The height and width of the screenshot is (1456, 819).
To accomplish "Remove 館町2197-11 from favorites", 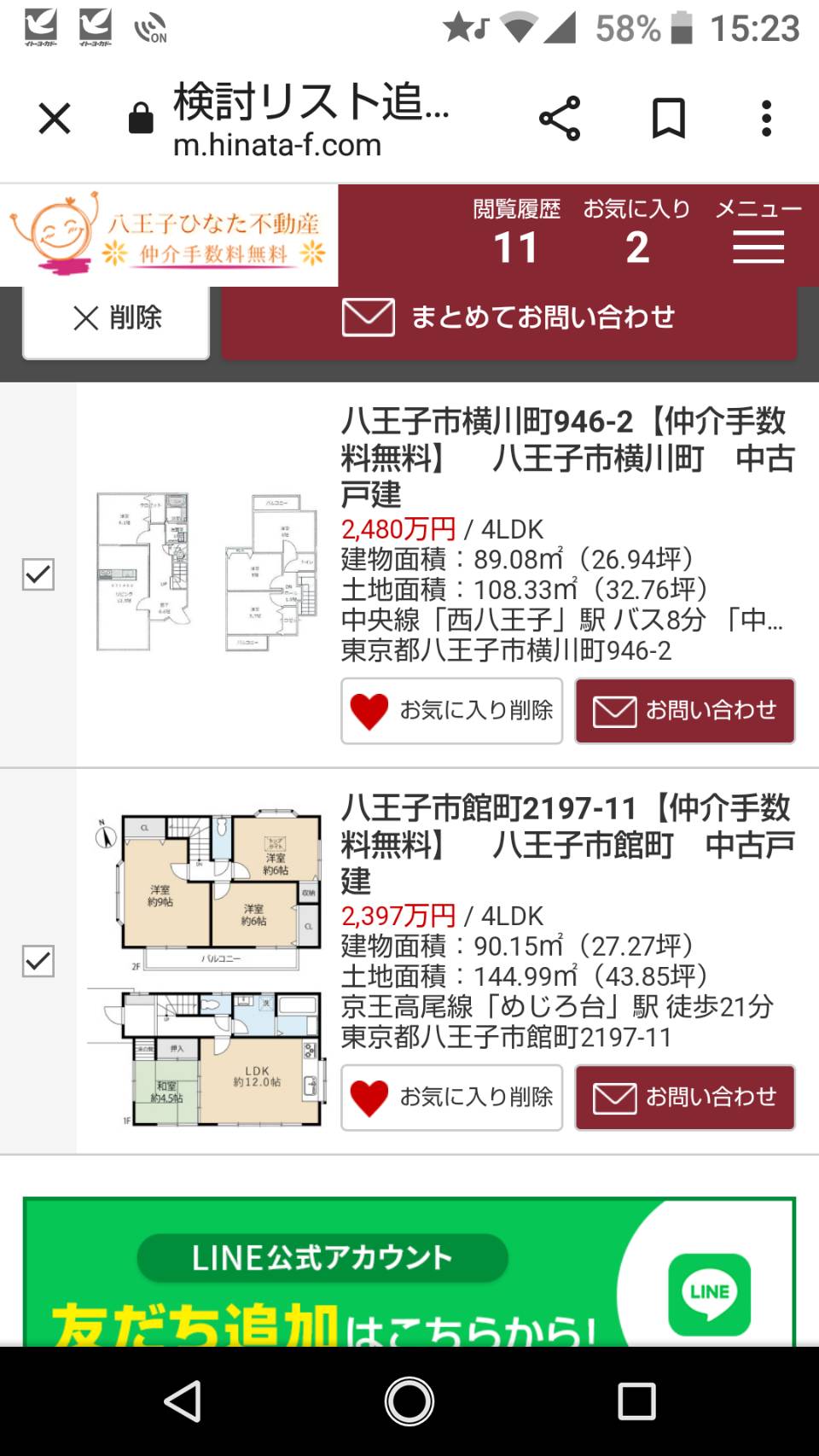I will pyautogui.click(x=452, y=1098).
